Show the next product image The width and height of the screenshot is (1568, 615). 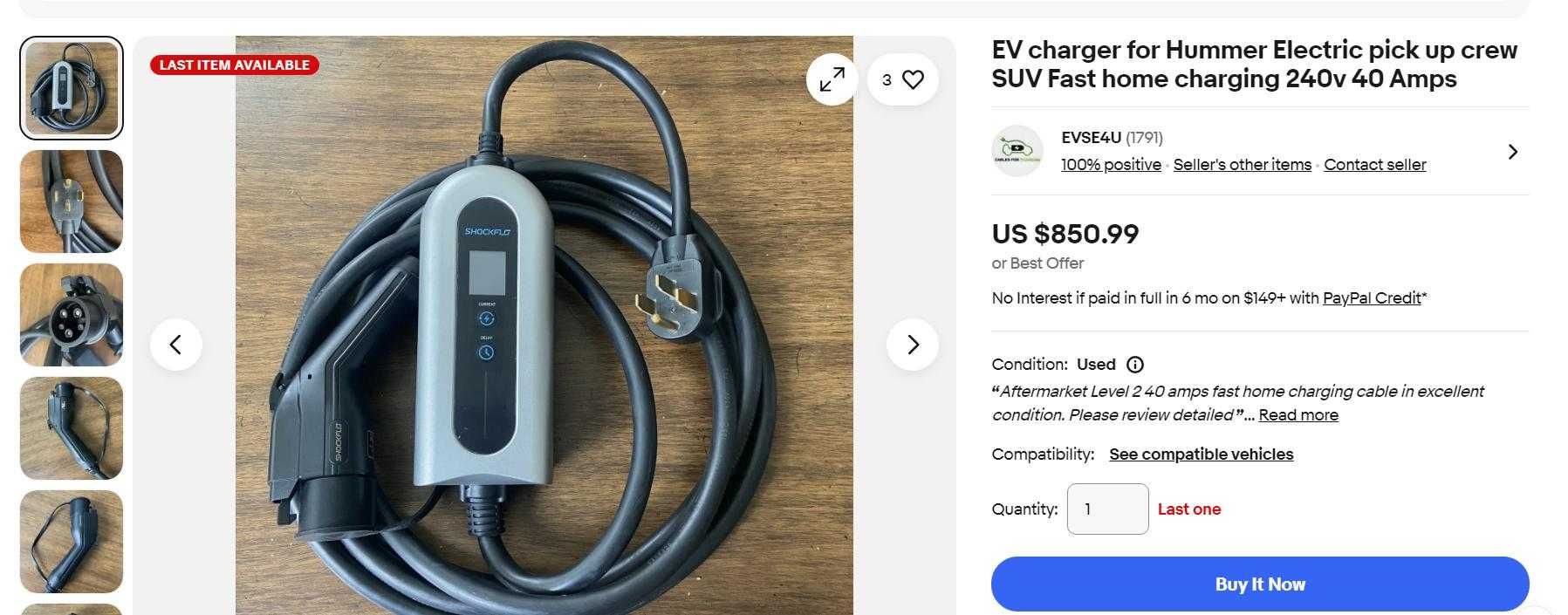click(912, 345)
